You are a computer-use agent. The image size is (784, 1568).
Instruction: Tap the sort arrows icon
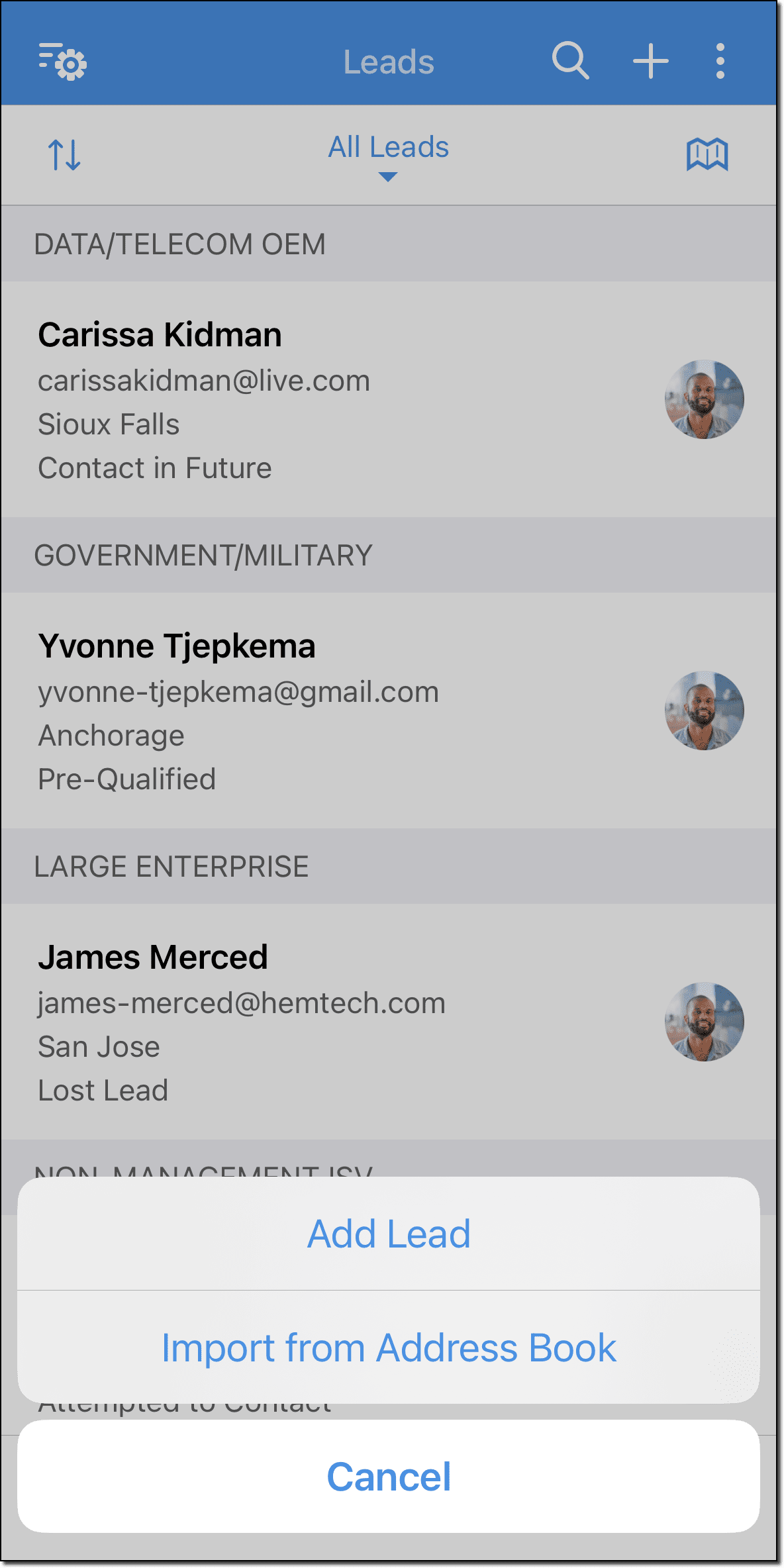[x=64, y=155]
